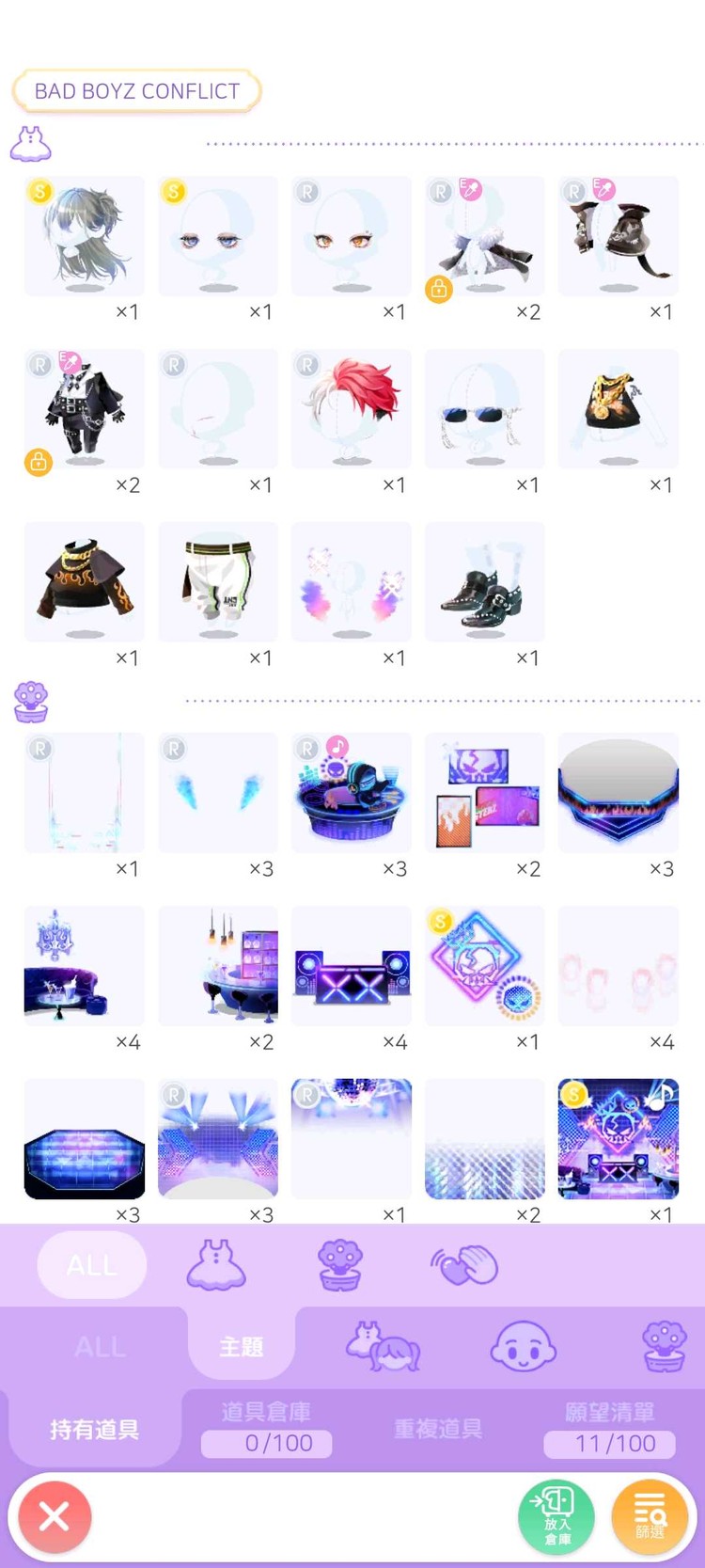Viewport: 705px width, 1568px height.
Task: Select the gray long hair item
Action: coord(85,236)
